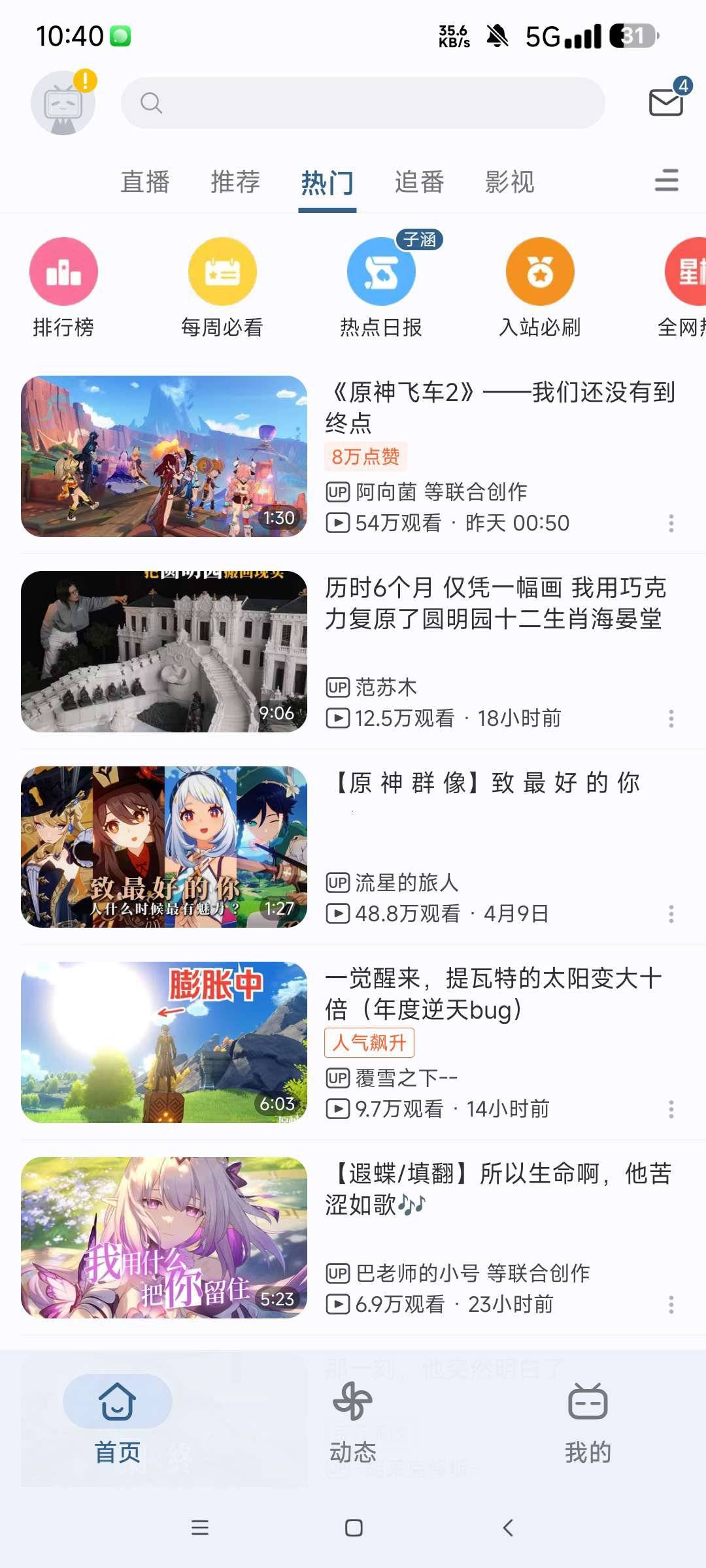Open the profile avatar
This screenshot has height=1568, width=706.
(x=63, y=103)
